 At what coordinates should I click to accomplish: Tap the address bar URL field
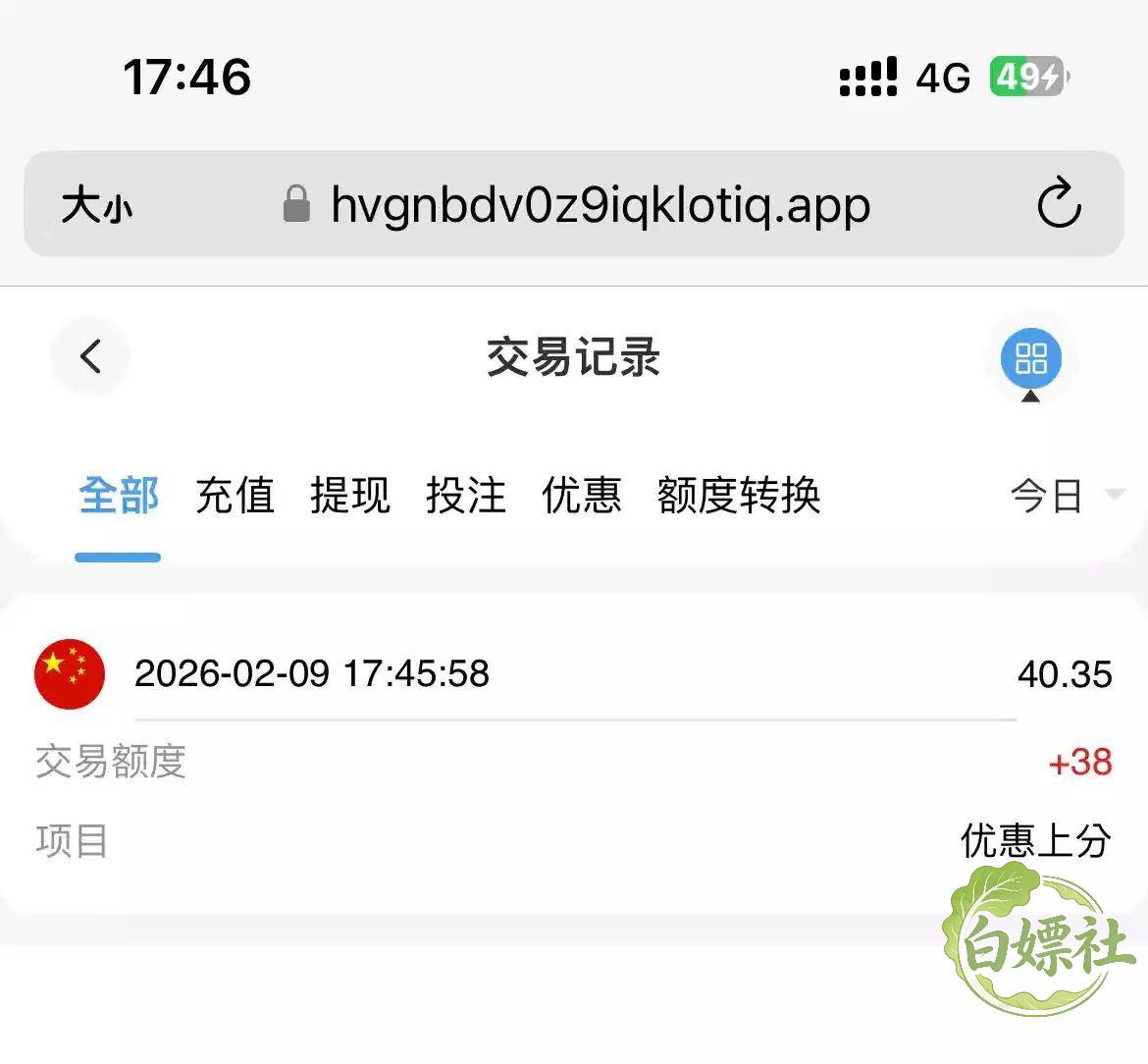574,203
